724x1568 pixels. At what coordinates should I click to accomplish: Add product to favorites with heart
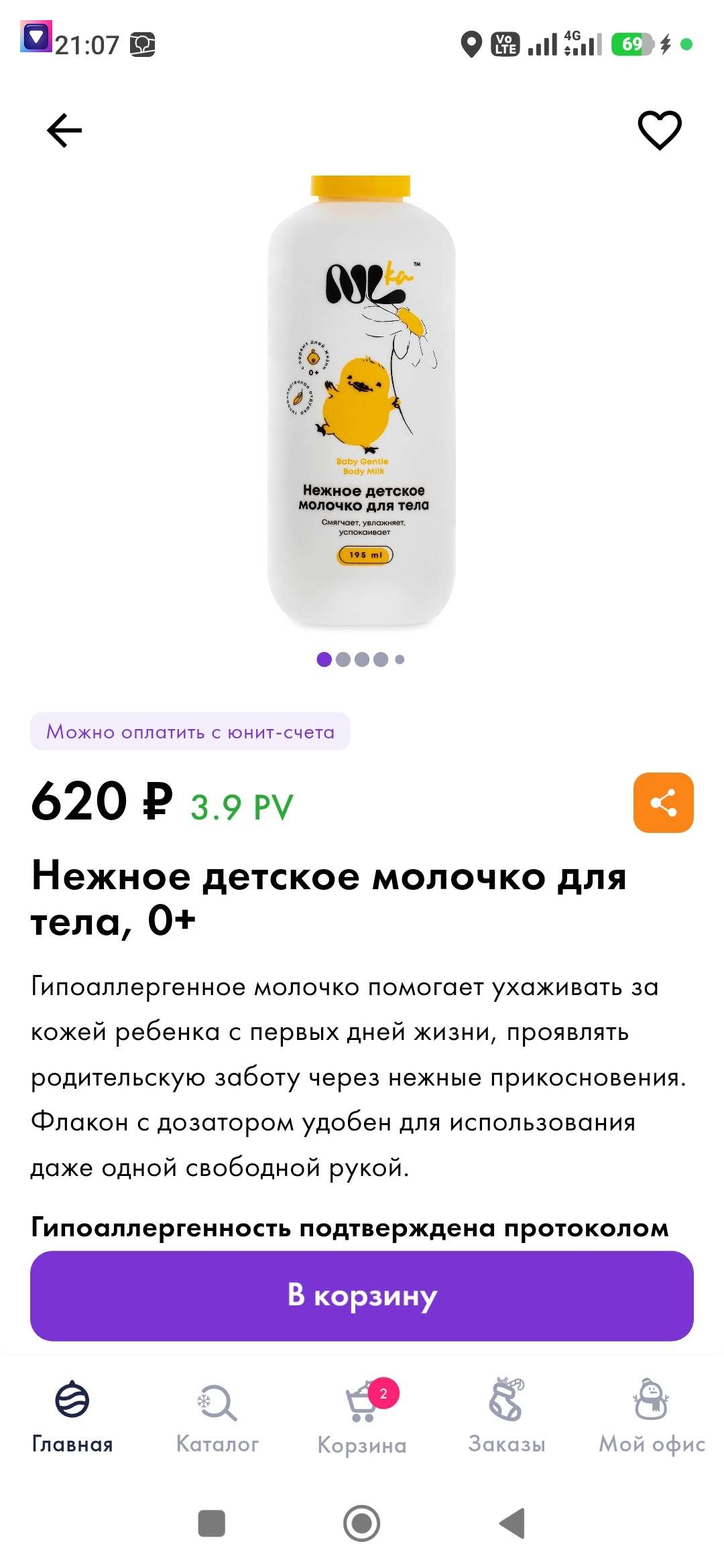(x=659, y=130)
